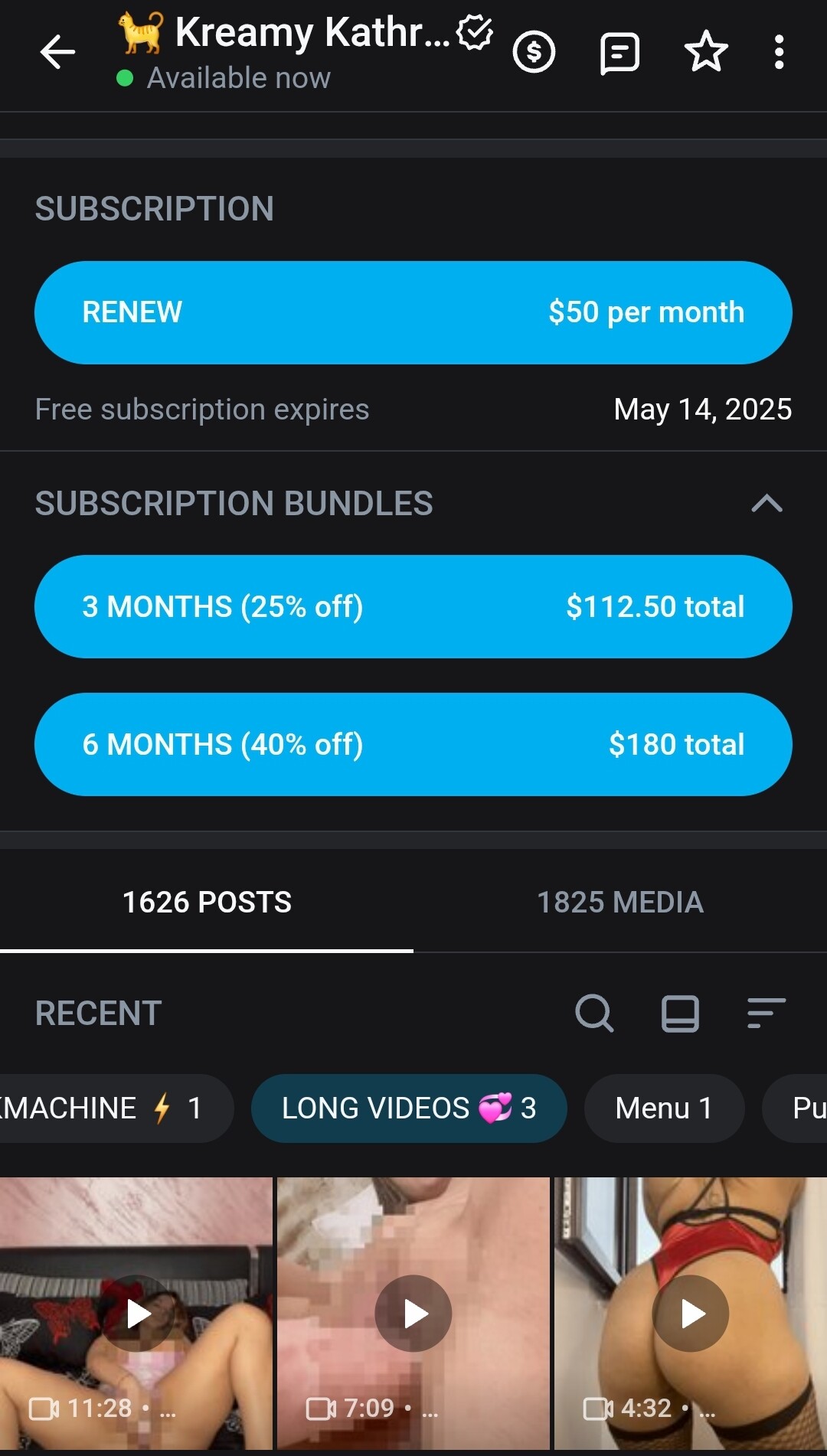
Task: Choose the 6 months bundle
Action: click(x=413, y=744)
